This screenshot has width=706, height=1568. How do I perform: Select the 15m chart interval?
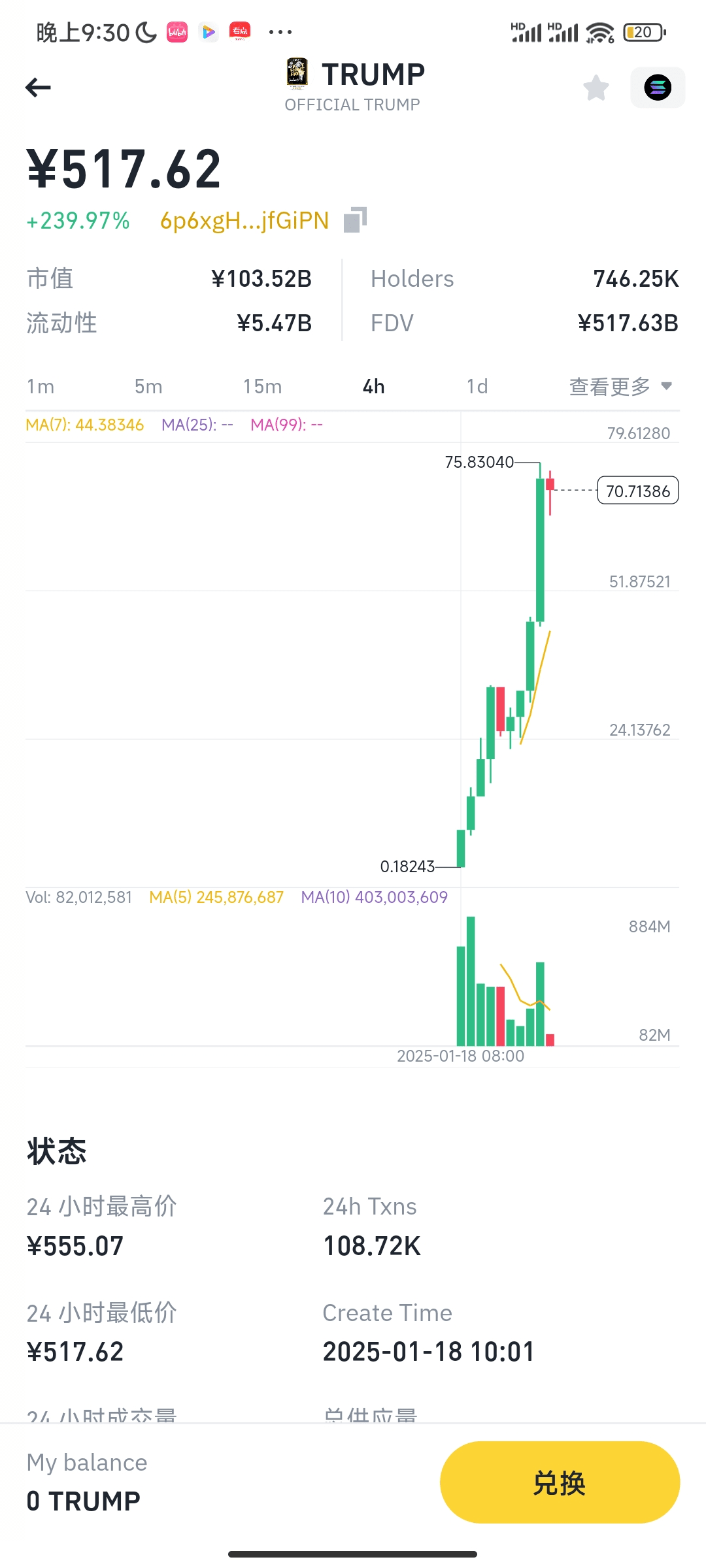click(x=262, y=386)
